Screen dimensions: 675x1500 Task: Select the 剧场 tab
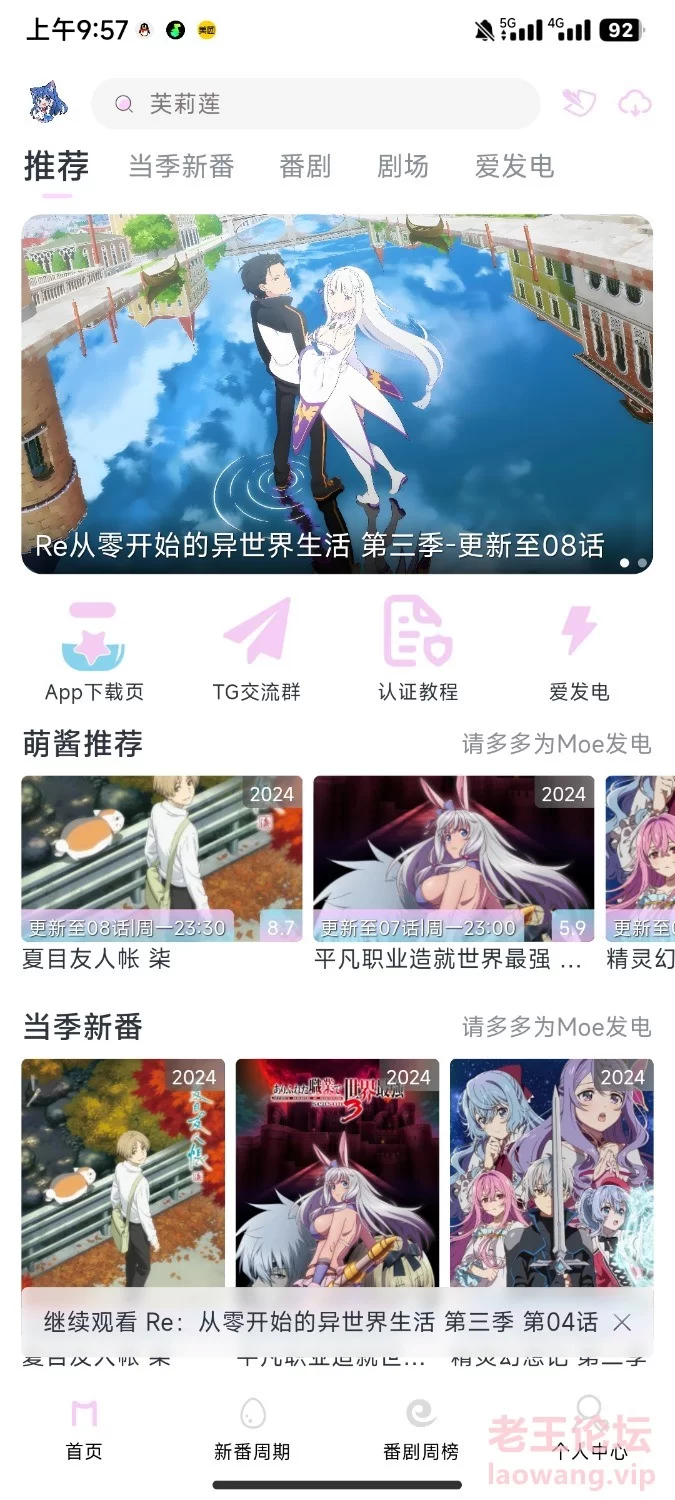click(x=403, y=166)
